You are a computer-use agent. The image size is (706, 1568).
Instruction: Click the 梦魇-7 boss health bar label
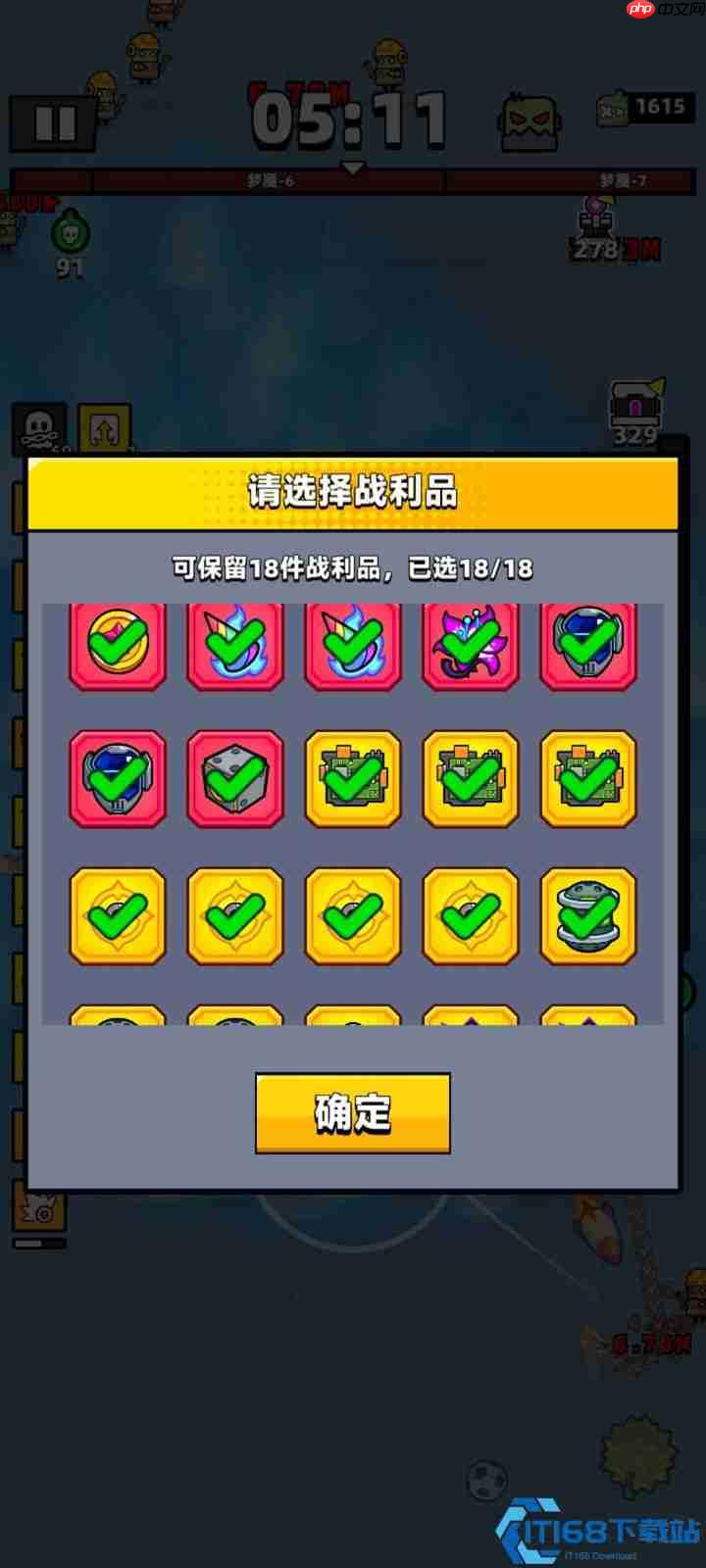[616, 182]
